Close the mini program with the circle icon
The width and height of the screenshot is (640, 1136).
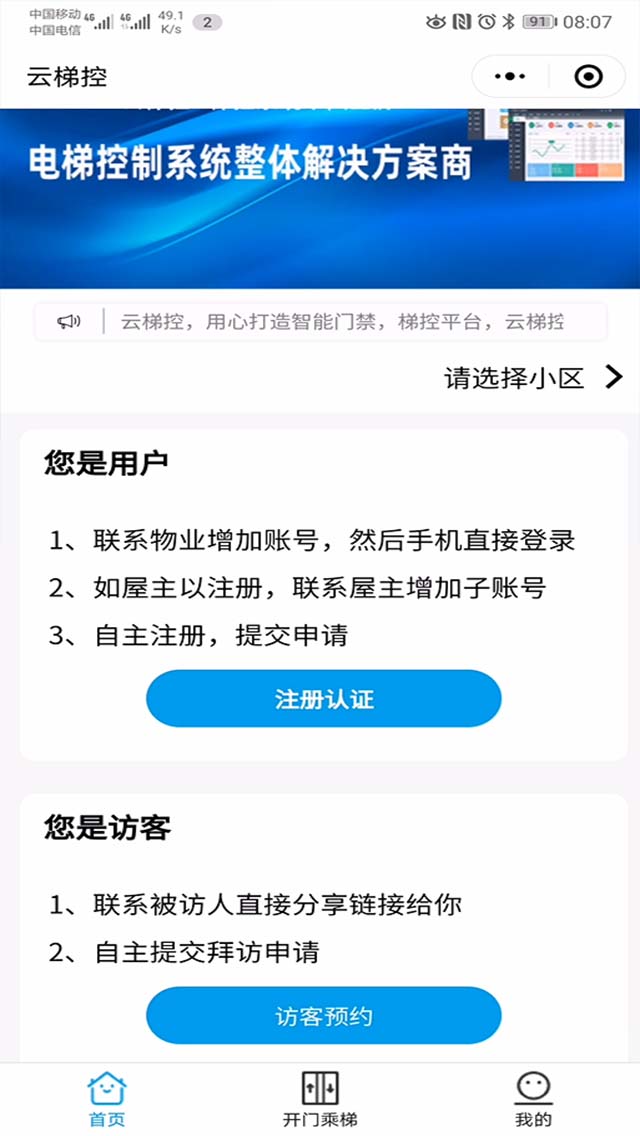point(588,76)
